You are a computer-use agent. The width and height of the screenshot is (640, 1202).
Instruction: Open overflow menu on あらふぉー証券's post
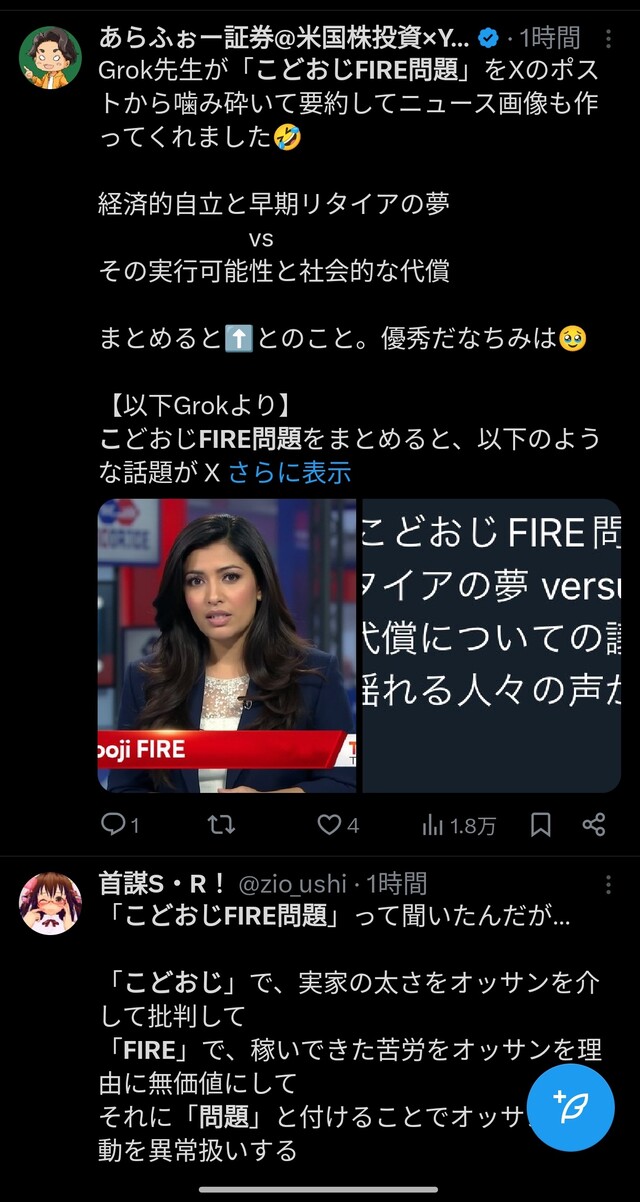point(609,39)
